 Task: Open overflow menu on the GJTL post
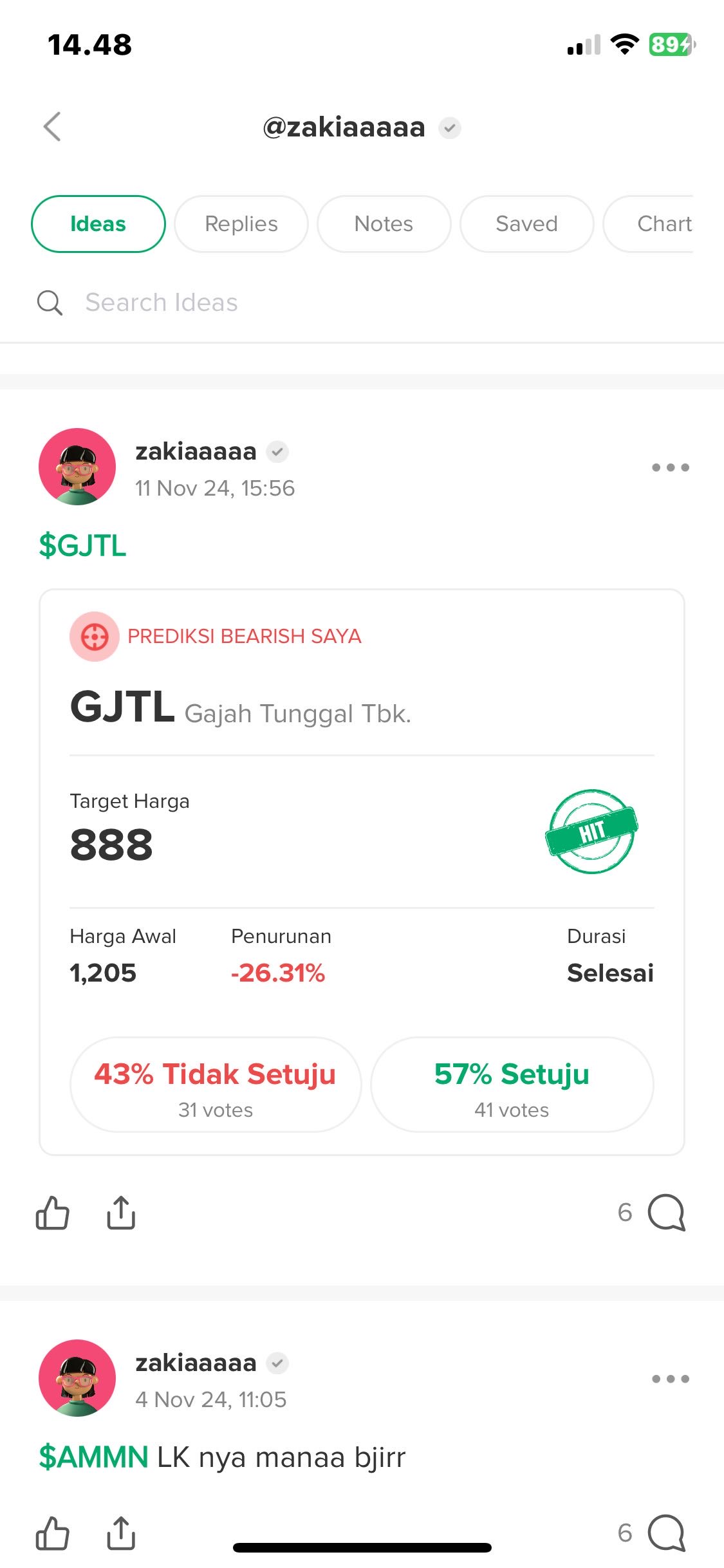(670, 467)
